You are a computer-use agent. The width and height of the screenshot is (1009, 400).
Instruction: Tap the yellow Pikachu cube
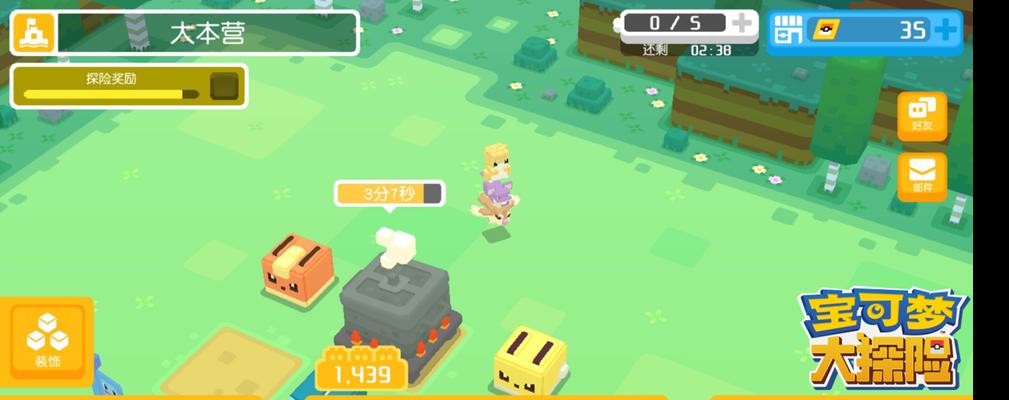(x=531, y=362)
